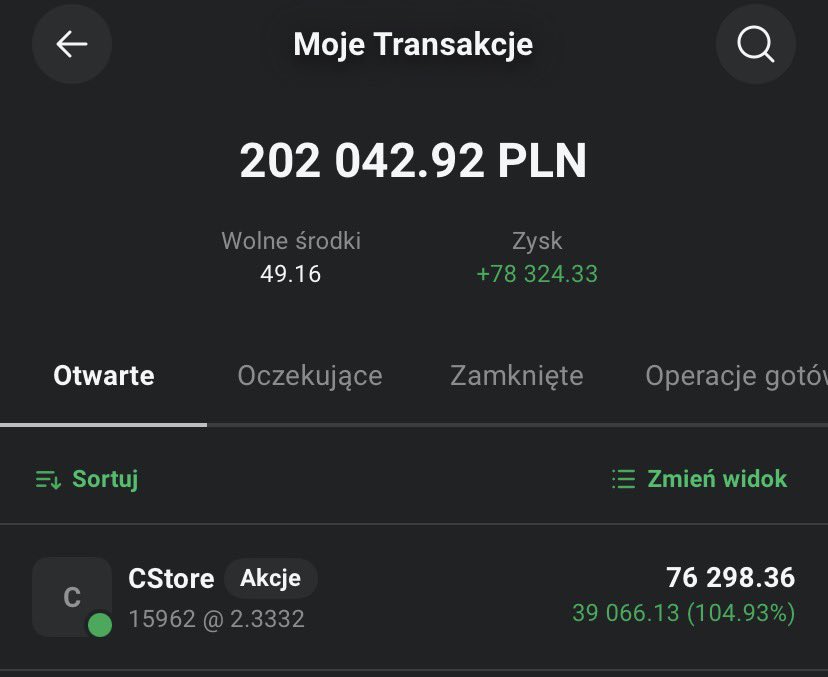Open the search magnifier icon
828x677 pixels.
point(755,44)
